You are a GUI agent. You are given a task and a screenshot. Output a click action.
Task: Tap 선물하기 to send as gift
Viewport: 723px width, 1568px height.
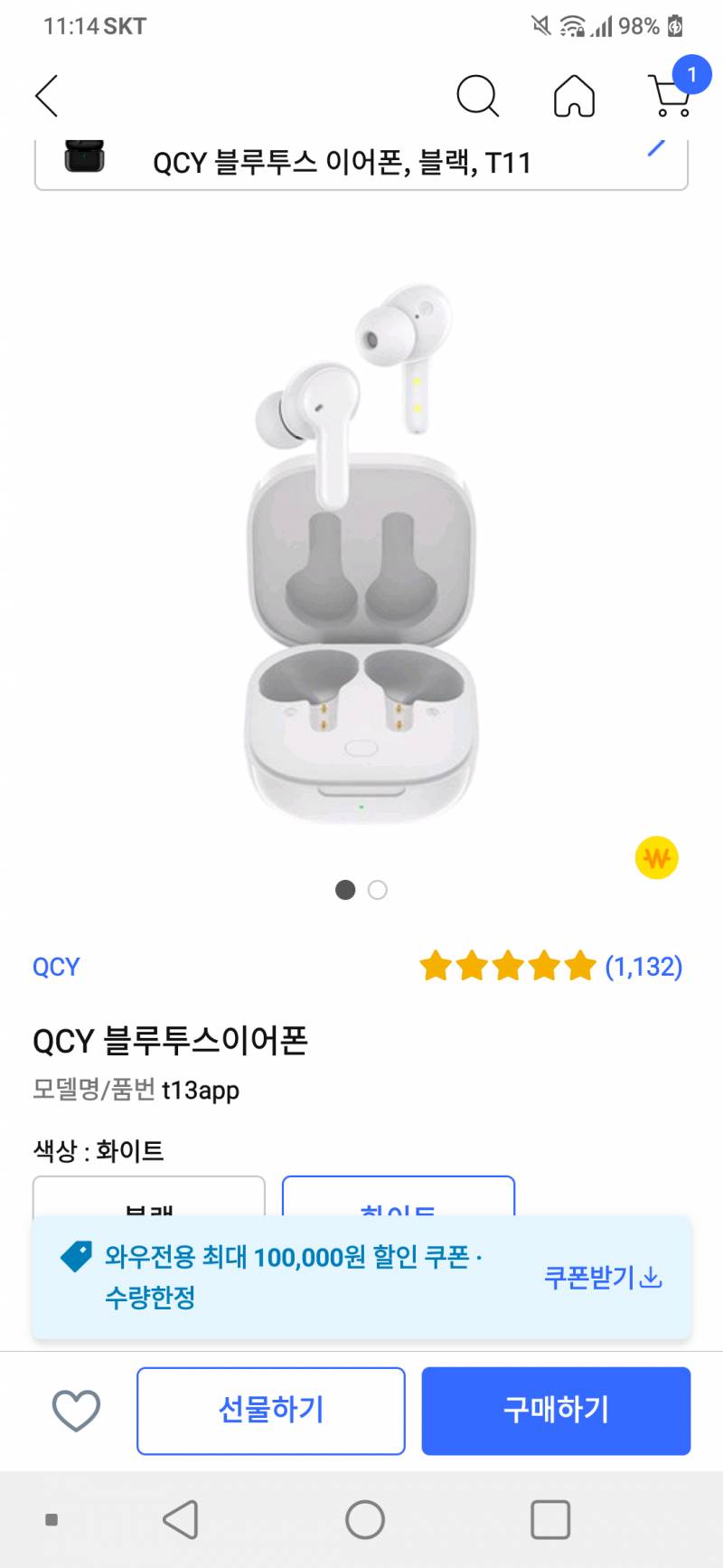coord(270,1409)
